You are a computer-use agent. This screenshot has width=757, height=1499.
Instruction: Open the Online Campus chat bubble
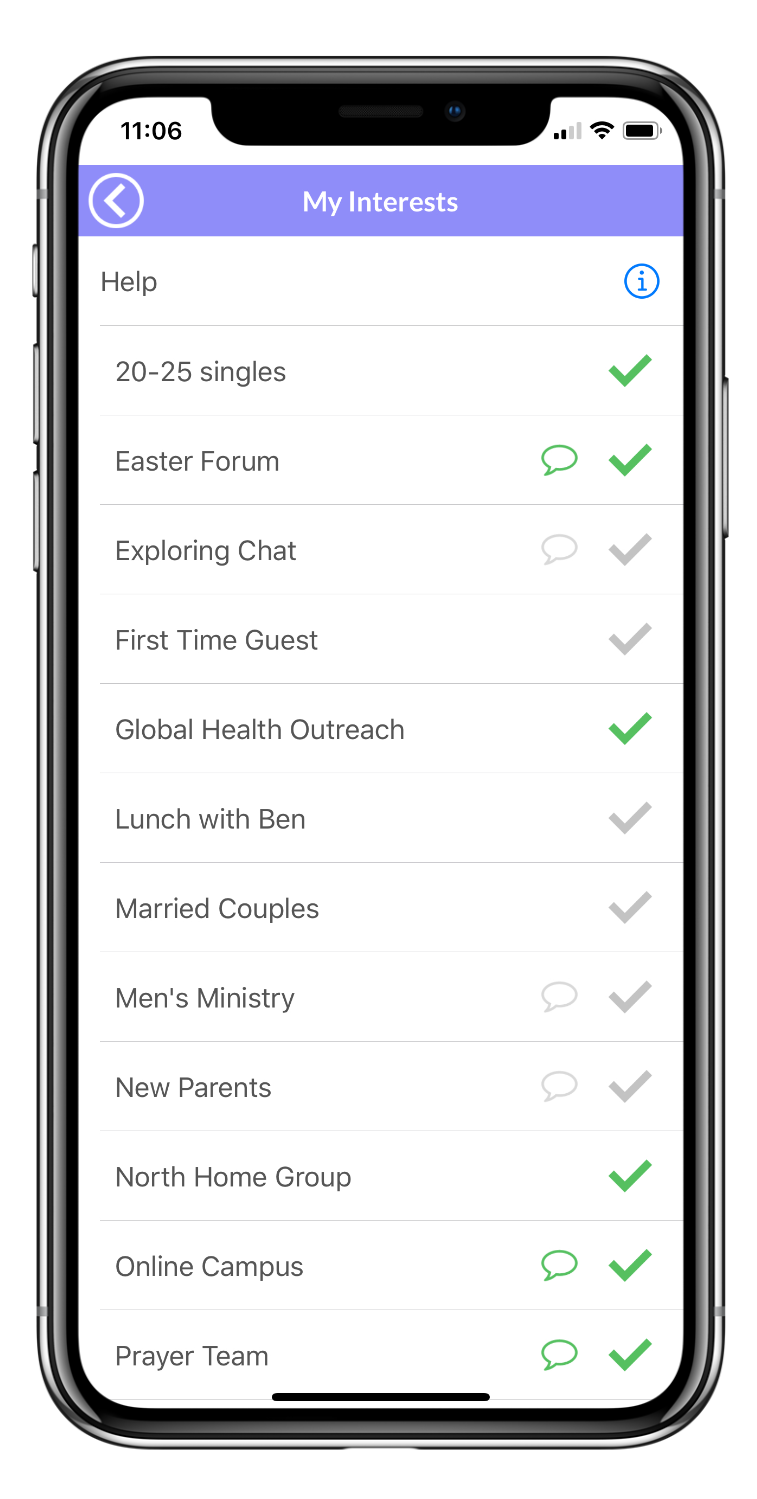coord(559,1266)
